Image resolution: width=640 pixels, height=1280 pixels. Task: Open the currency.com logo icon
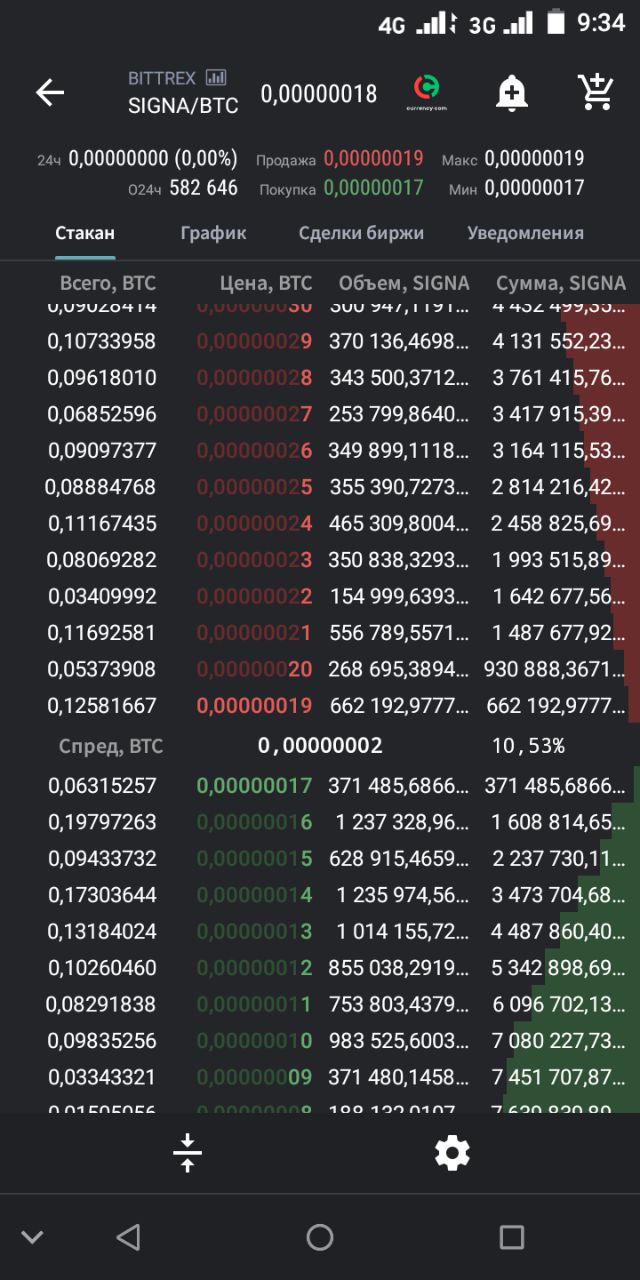(426, 91)
